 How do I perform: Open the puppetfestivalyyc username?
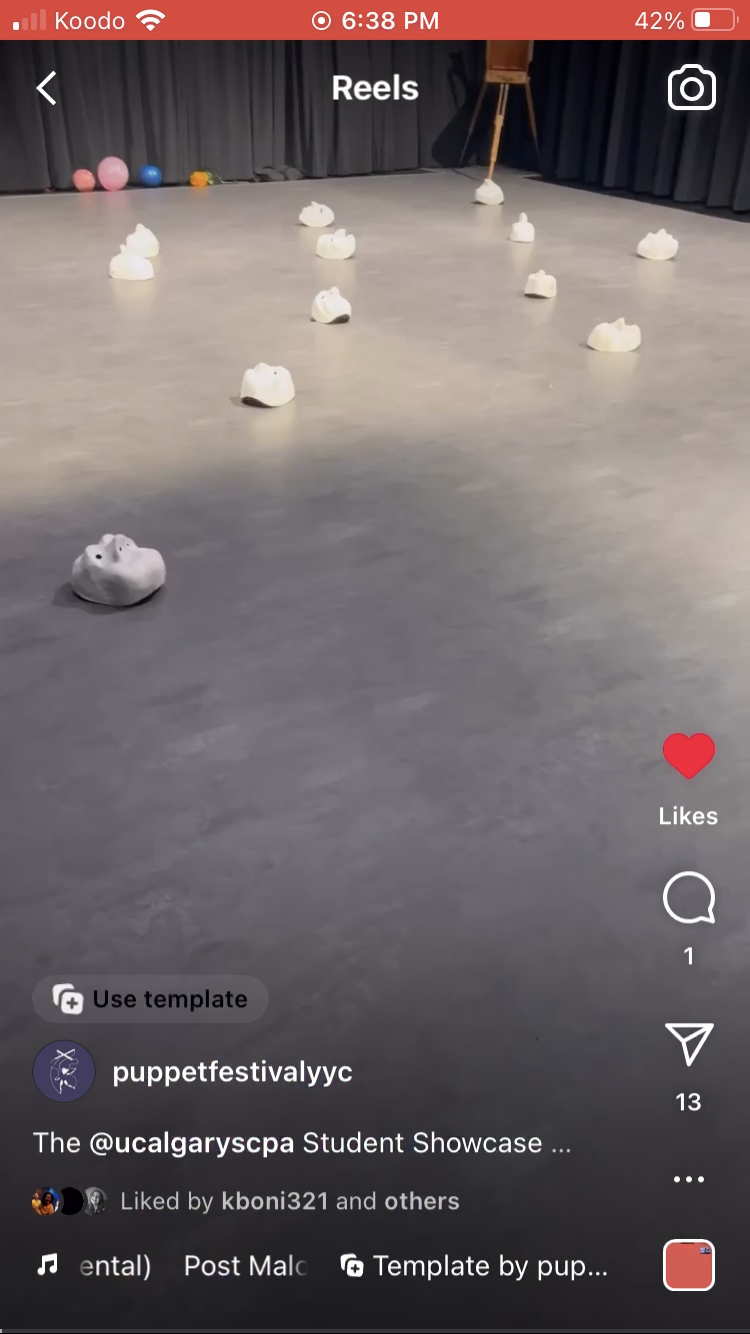232,1072
